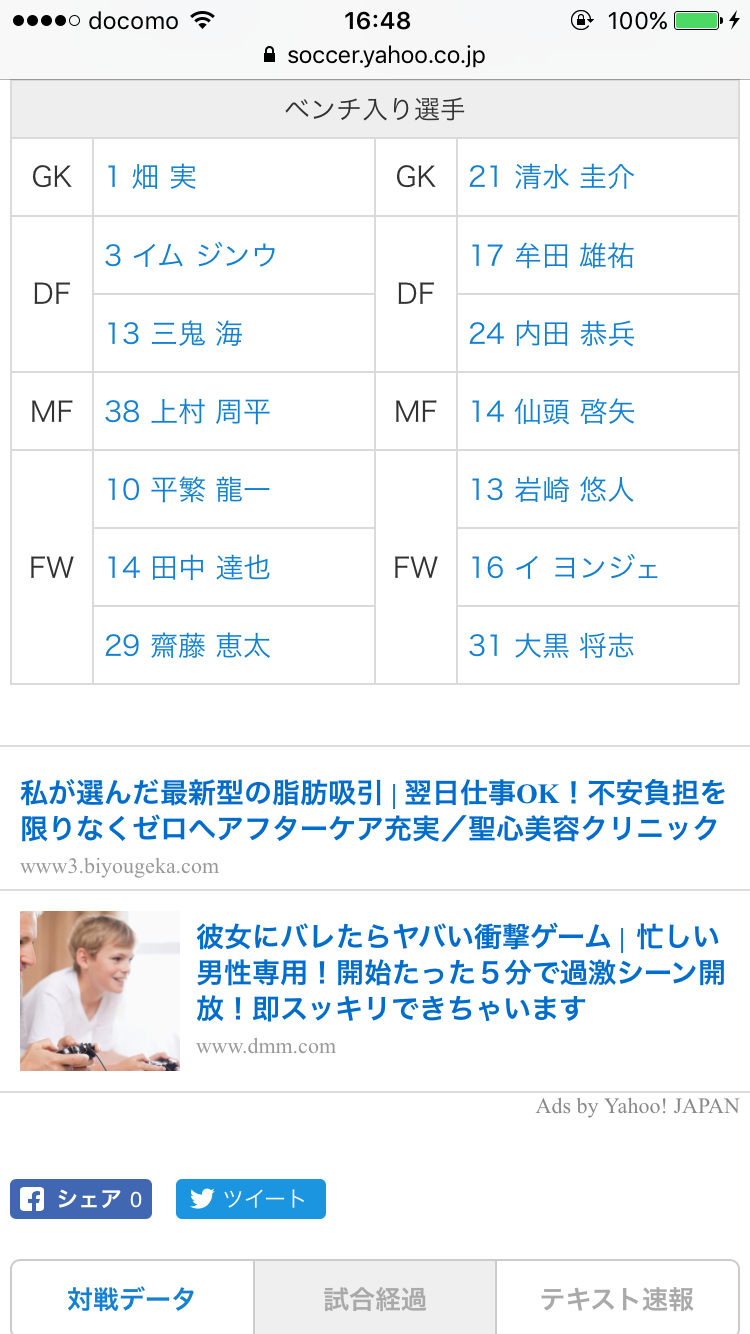Open 大黒 将志 player link
Viewport: 750px width, 1334px height.
[551, 645]
